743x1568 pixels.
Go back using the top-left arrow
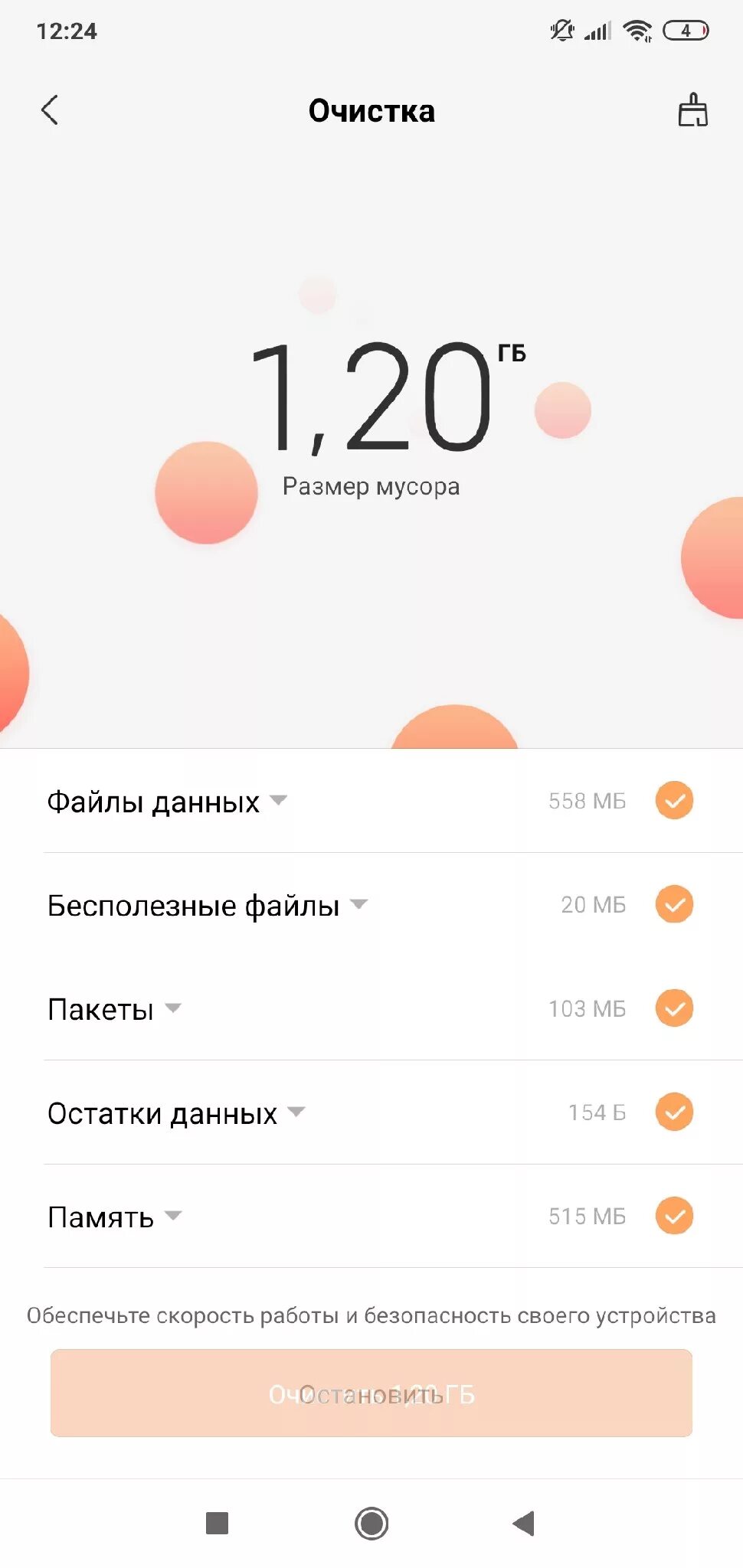click(50, 110)
